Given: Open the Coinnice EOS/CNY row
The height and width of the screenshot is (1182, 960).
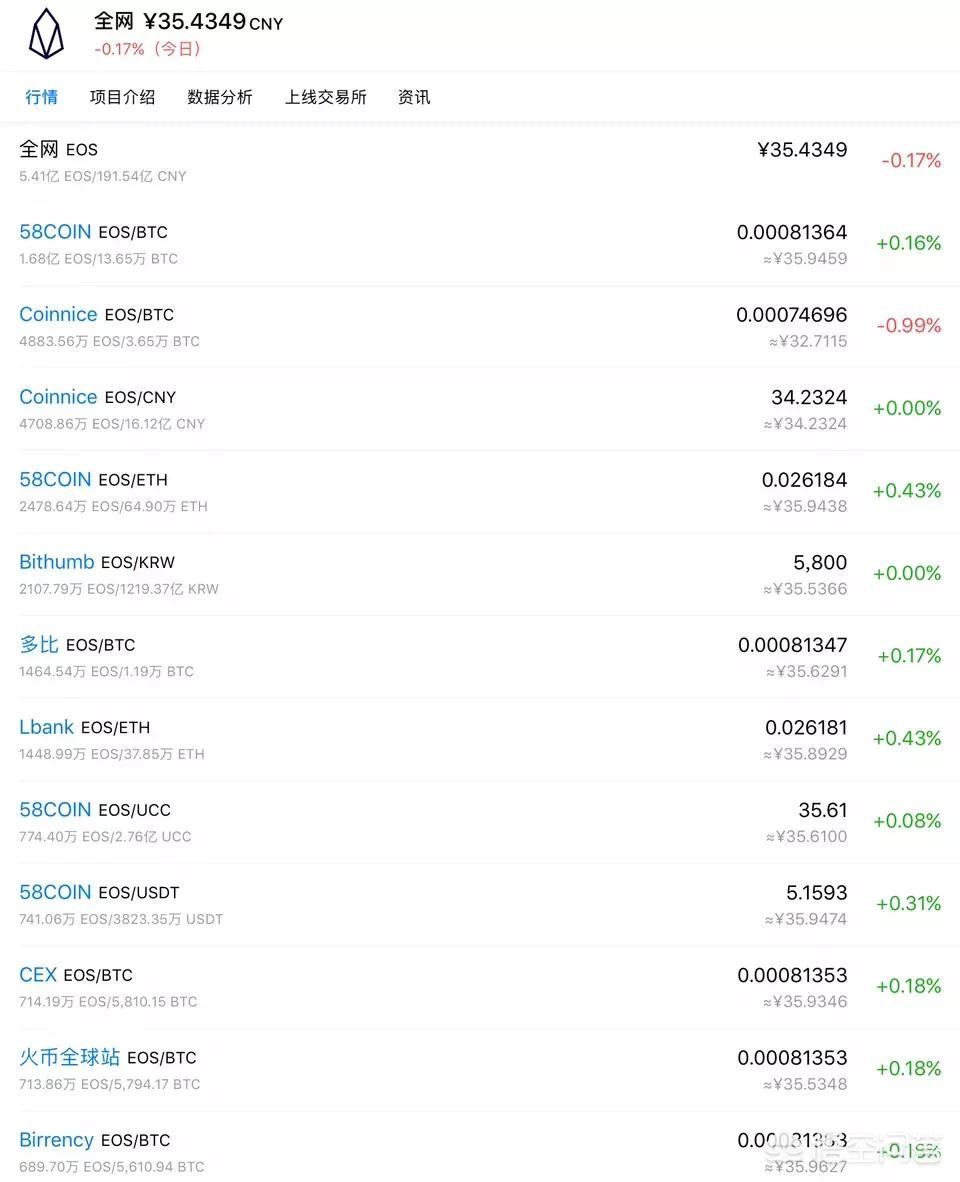Looking at the screenshot, I should [480, 409].
